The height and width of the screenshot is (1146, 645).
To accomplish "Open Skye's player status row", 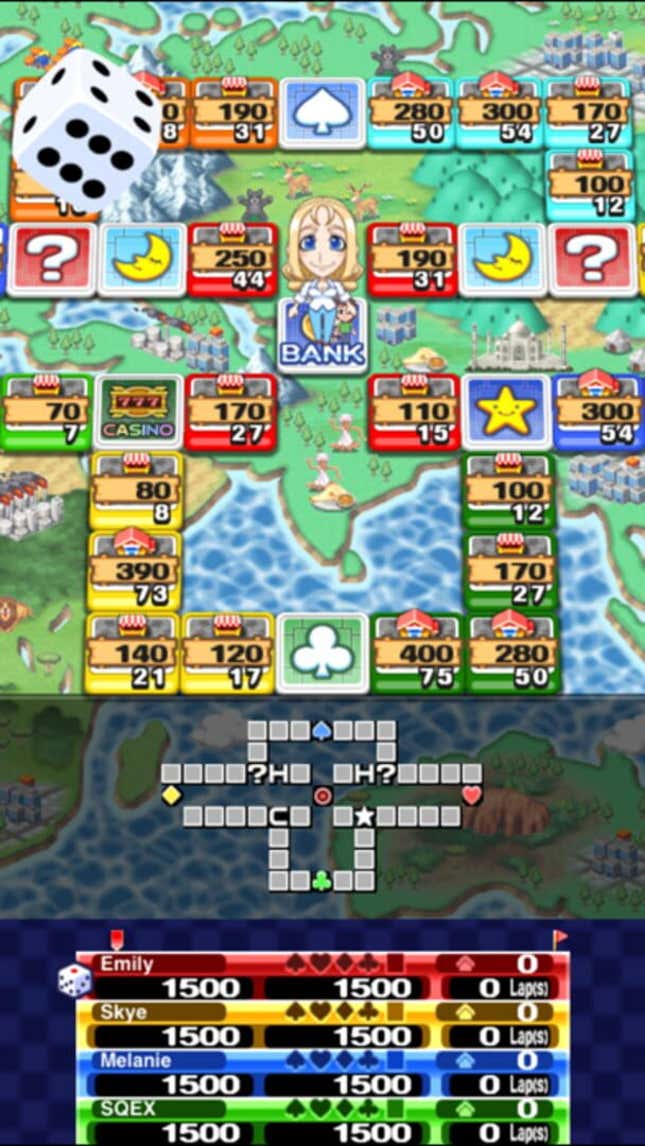I will pos(322,1025).
